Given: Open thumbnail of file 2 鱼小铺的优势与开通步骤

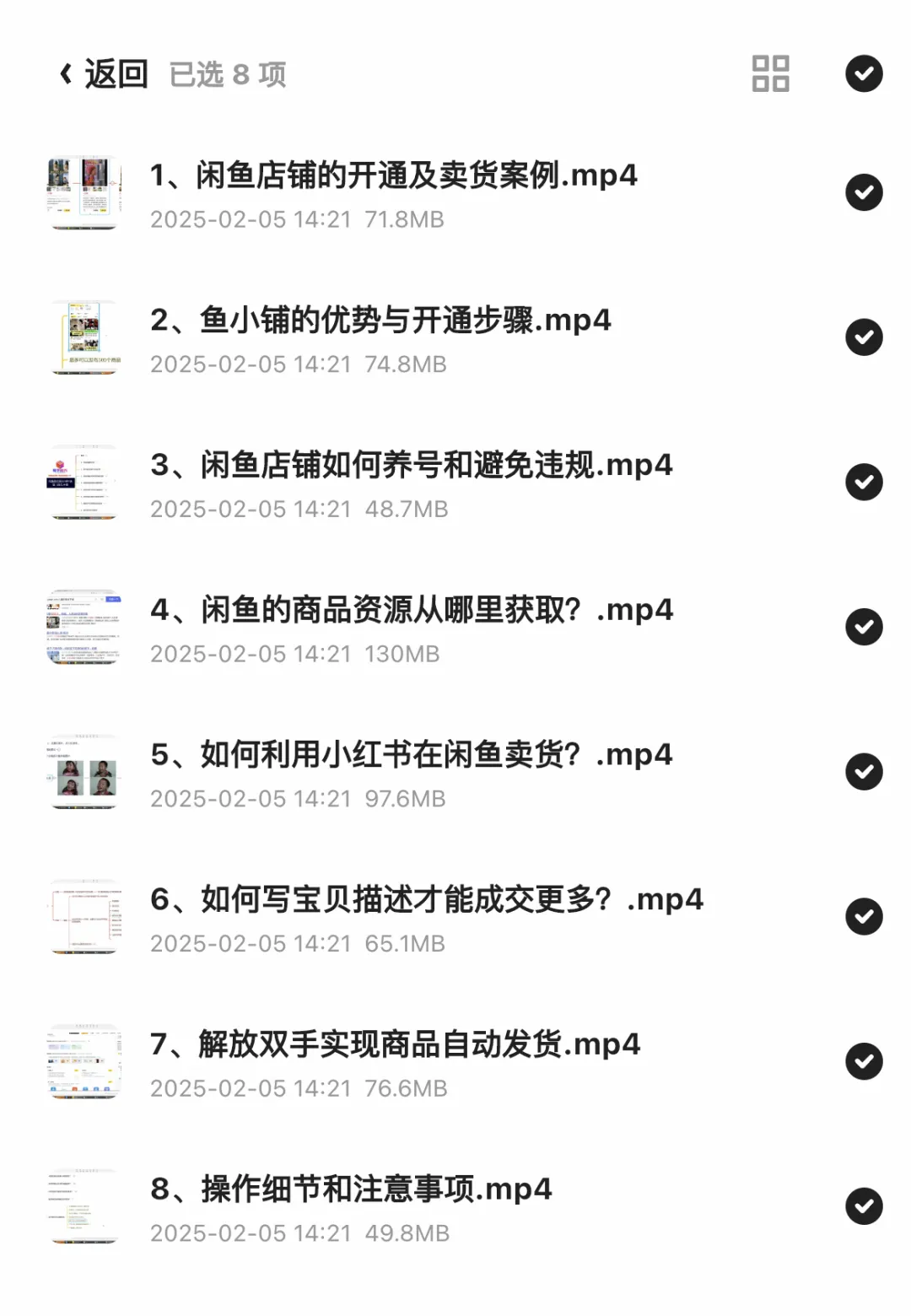Looking at the screenshot, I should [84, 337].
